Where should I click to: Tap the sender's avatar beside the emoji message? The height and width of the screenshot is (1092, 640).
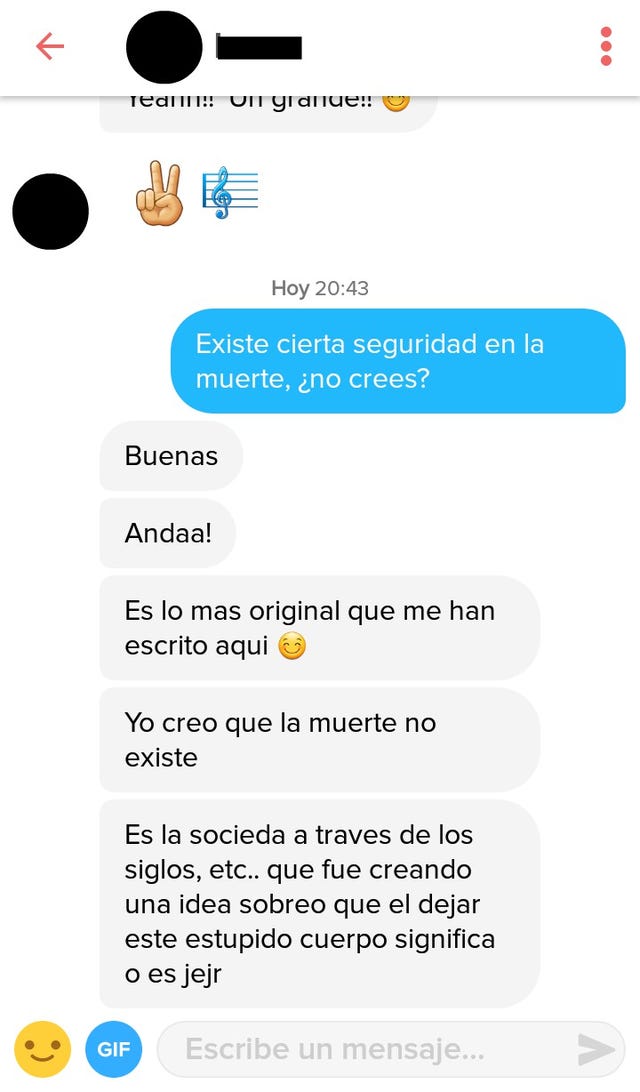50,211
